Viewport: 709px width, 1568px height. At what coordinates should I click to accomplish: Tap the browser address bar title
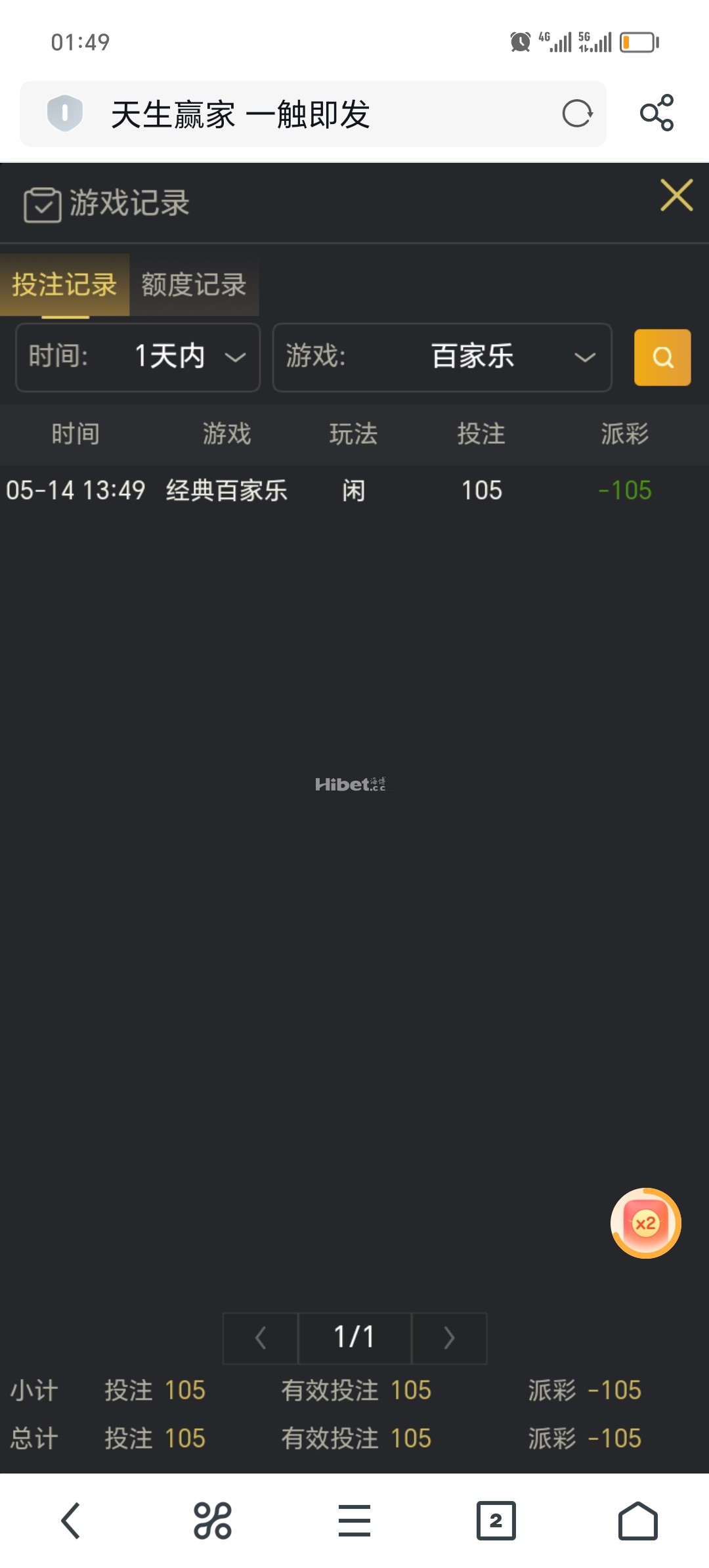coord(240,115)
